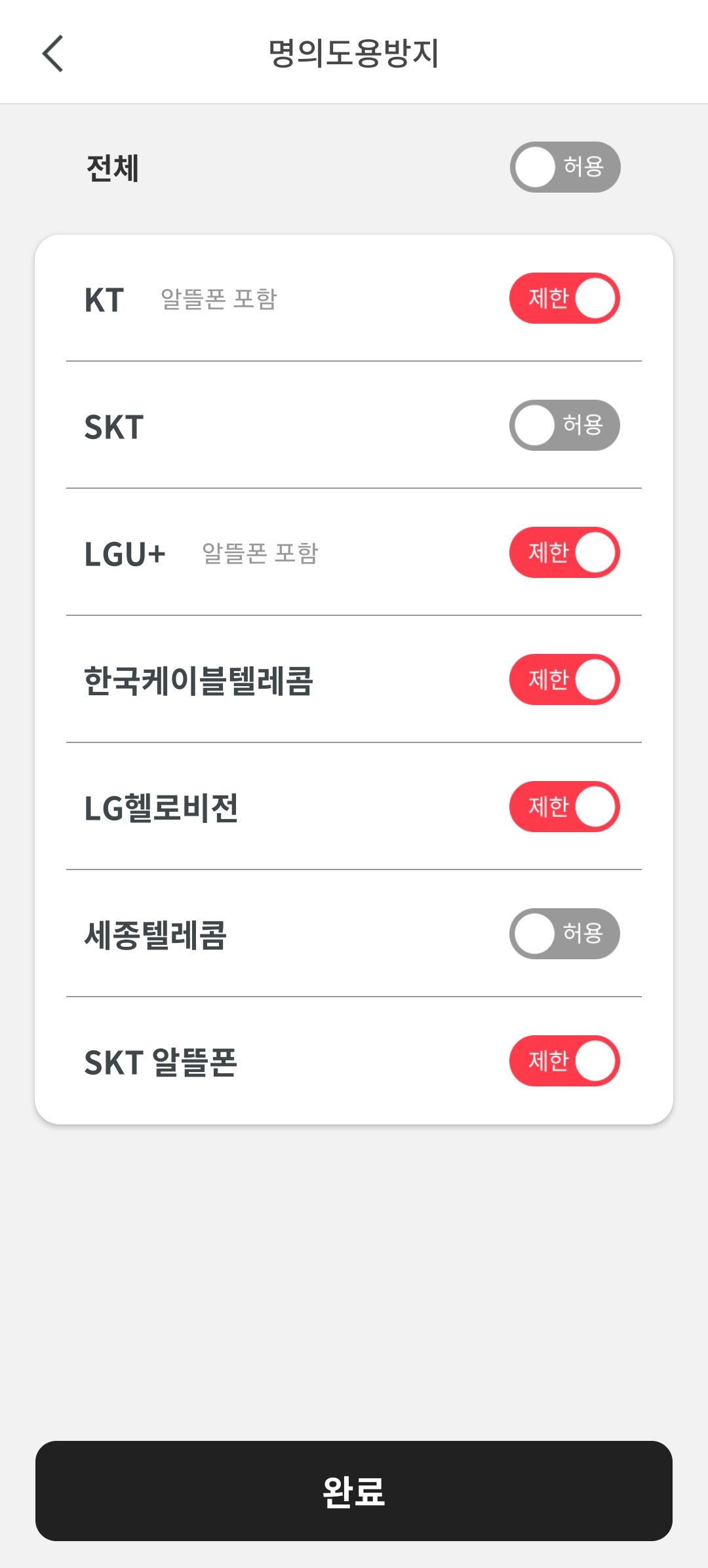Toggle the 전체 switch
The height and width of the screenshot is (1568, 708).
(564, 167)
